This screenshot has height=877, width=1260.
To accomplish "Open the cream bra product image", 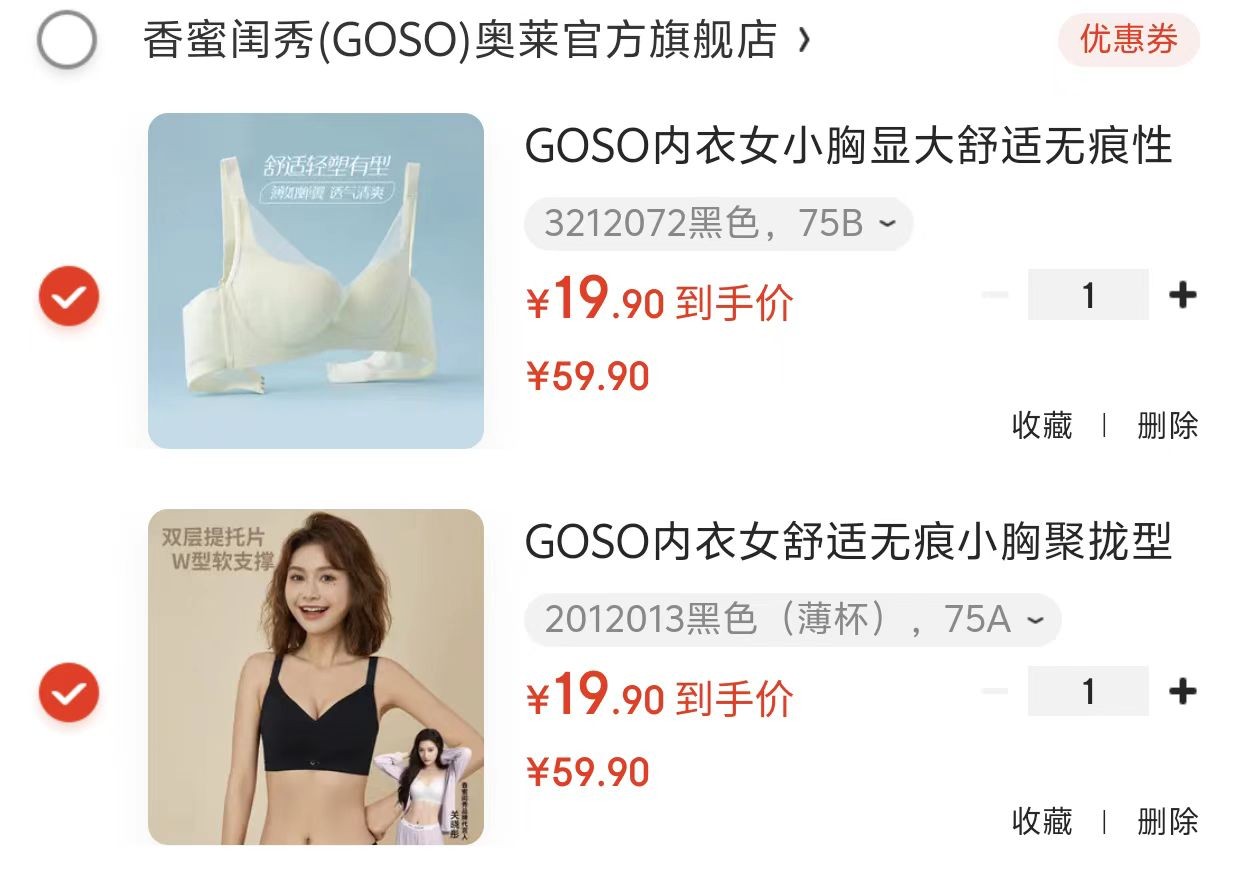I will 316,281.
